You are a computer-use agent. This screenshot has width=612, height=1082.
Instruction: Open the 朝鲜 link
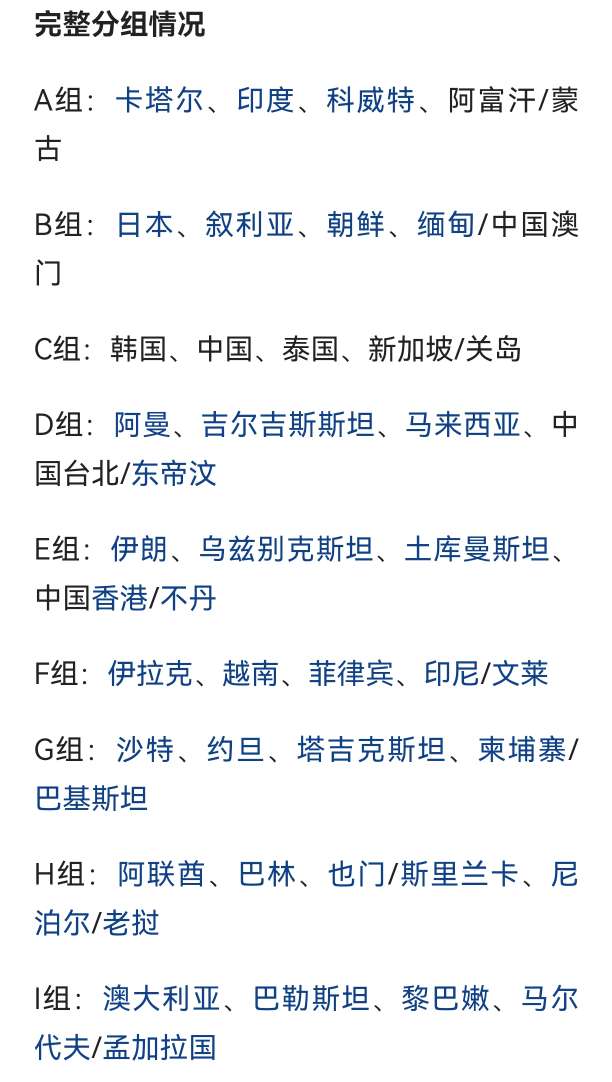coord(355,225)
